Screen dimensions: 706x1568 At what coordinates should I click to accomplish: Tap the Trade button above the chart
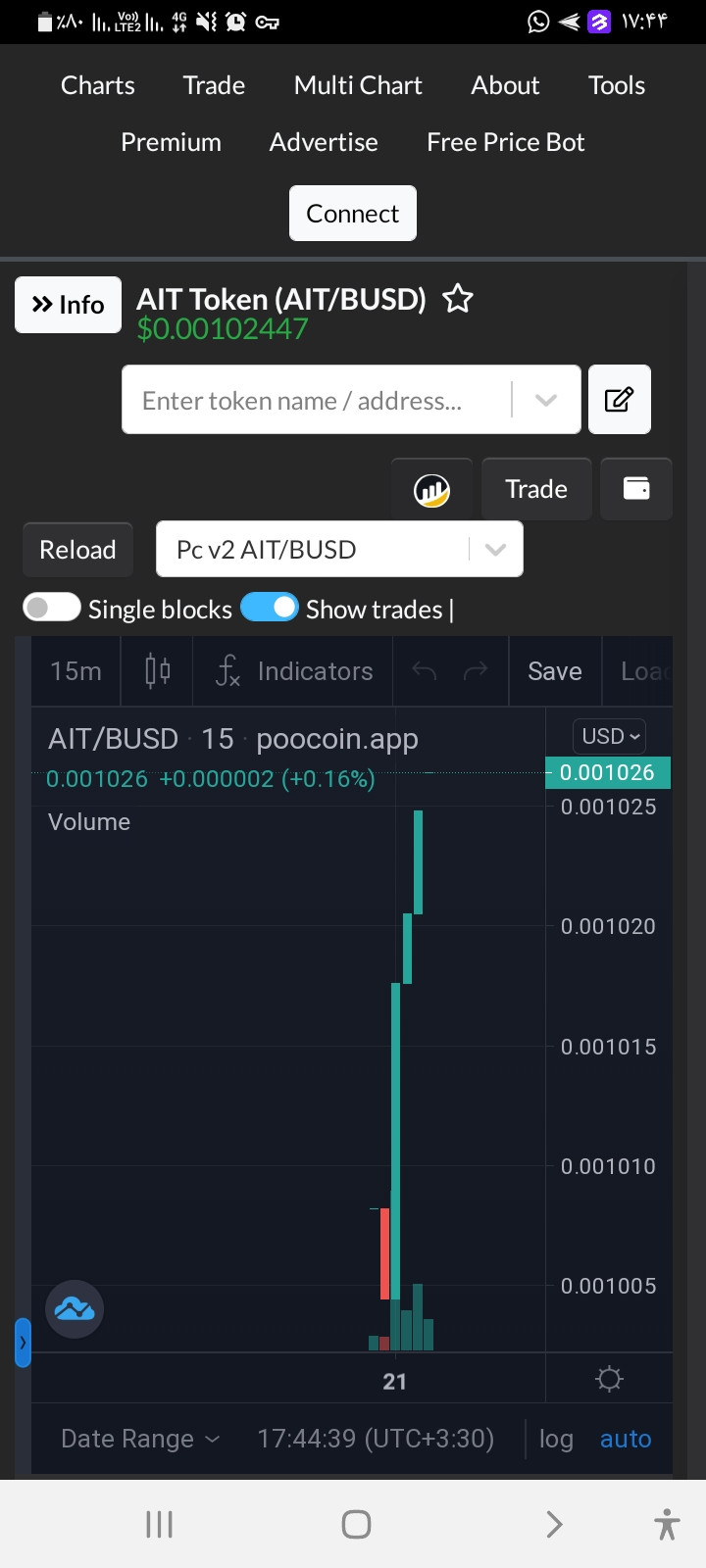pyautogui.click(x=536, y=489)
